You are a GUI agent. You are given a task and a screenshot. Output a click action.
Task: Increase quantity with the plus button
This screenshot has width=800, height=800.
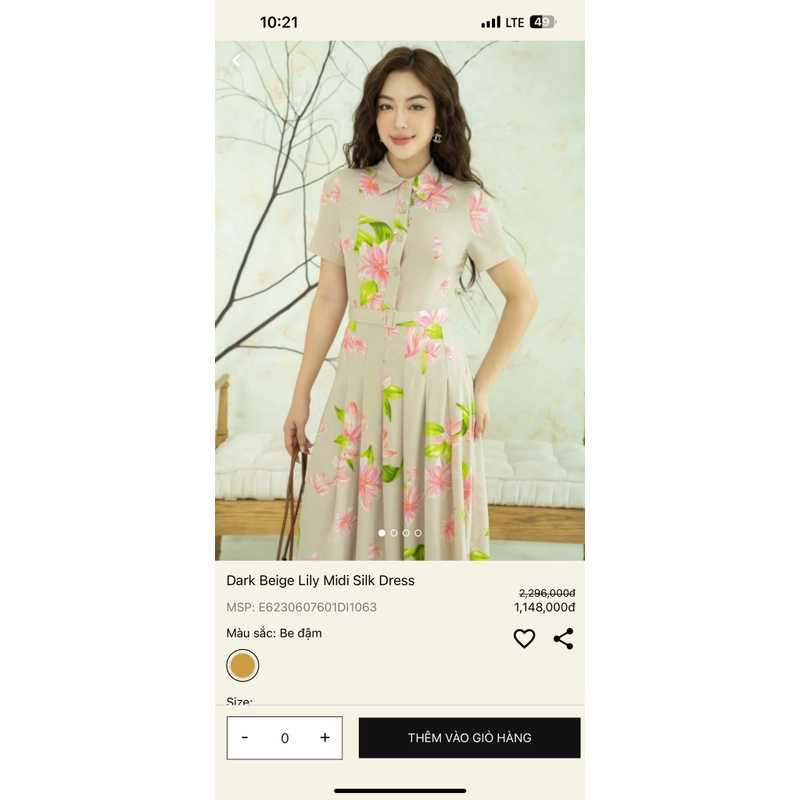coord(324,738)
